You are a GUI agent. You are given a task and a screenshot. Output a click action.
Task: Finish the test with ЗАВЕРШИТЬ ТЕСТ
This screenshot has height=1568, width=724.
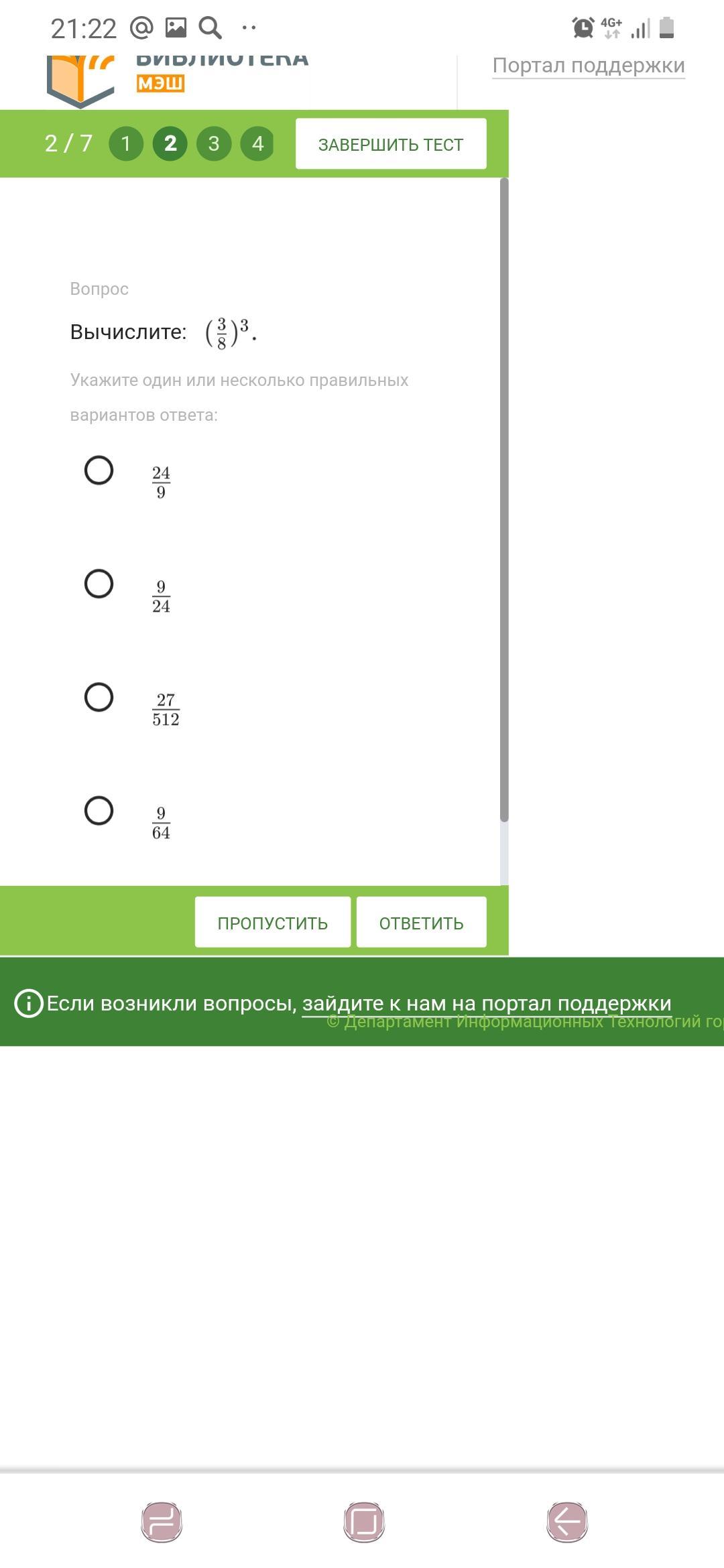tap(391, 144)
